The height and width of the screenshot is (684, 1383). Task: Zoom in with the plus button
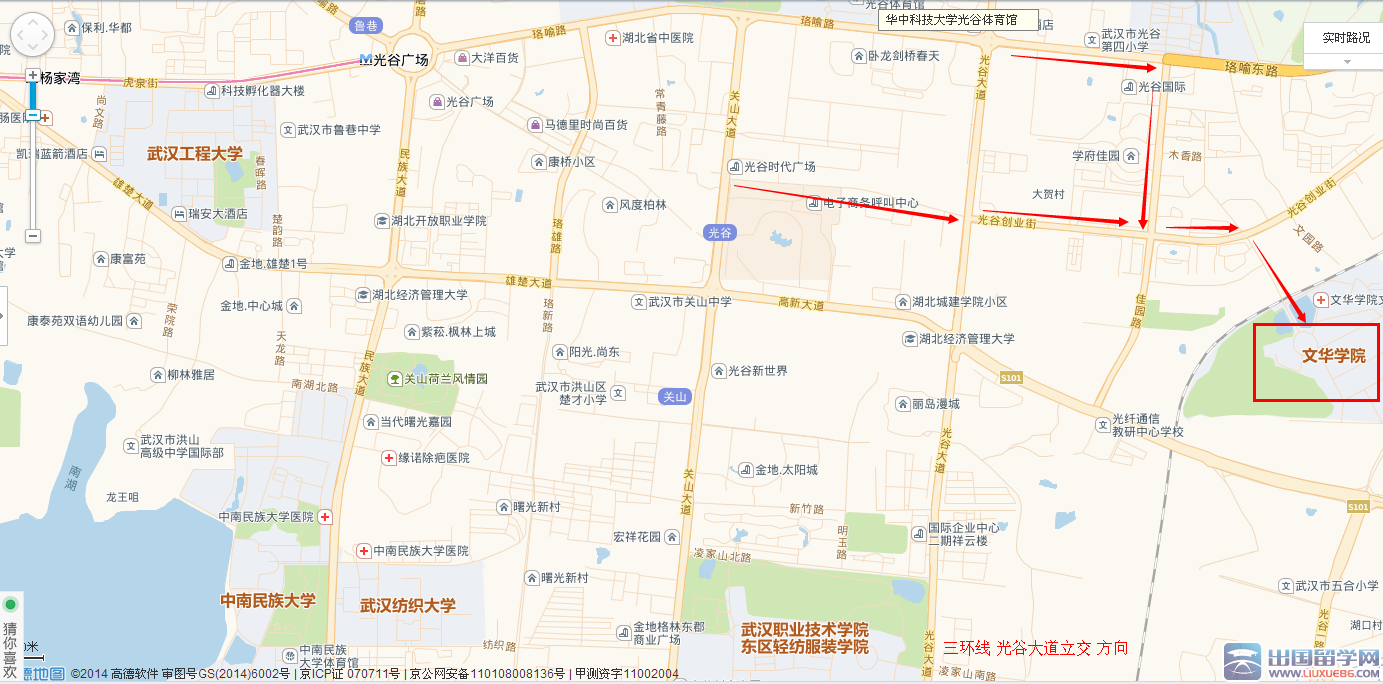[33, 76]
